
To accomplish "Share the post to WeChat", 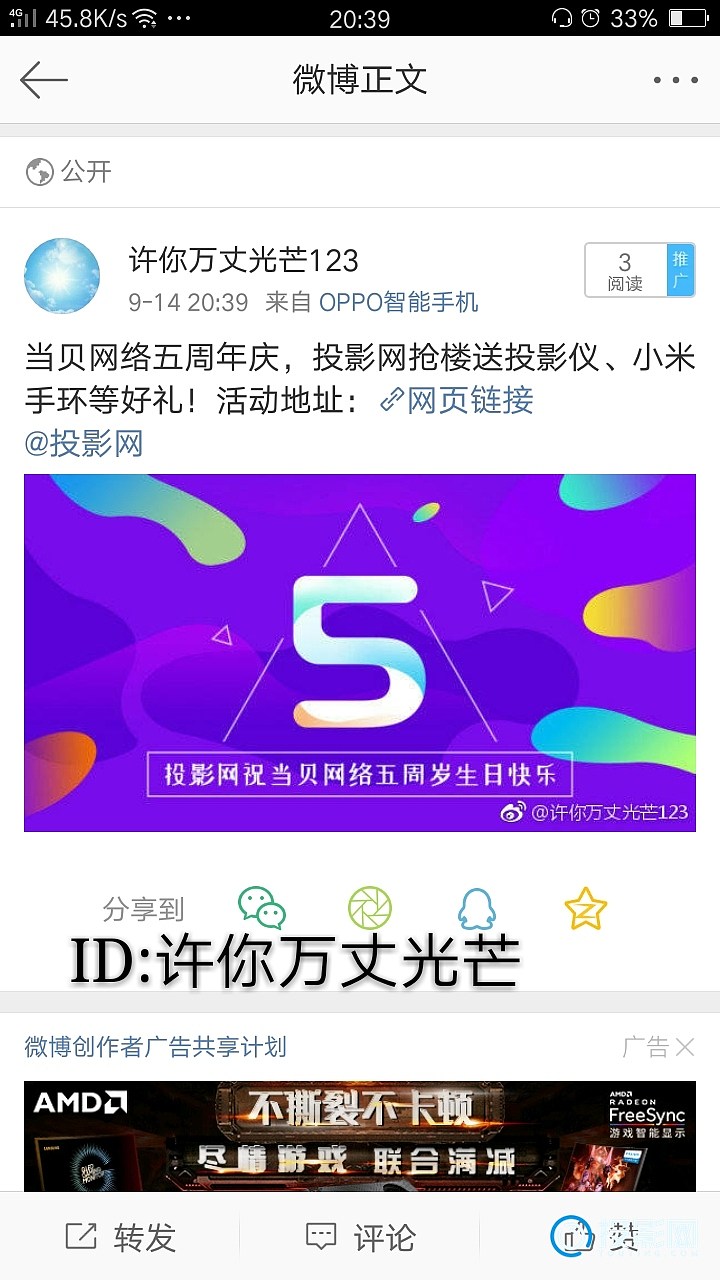I will pos(262,908).
